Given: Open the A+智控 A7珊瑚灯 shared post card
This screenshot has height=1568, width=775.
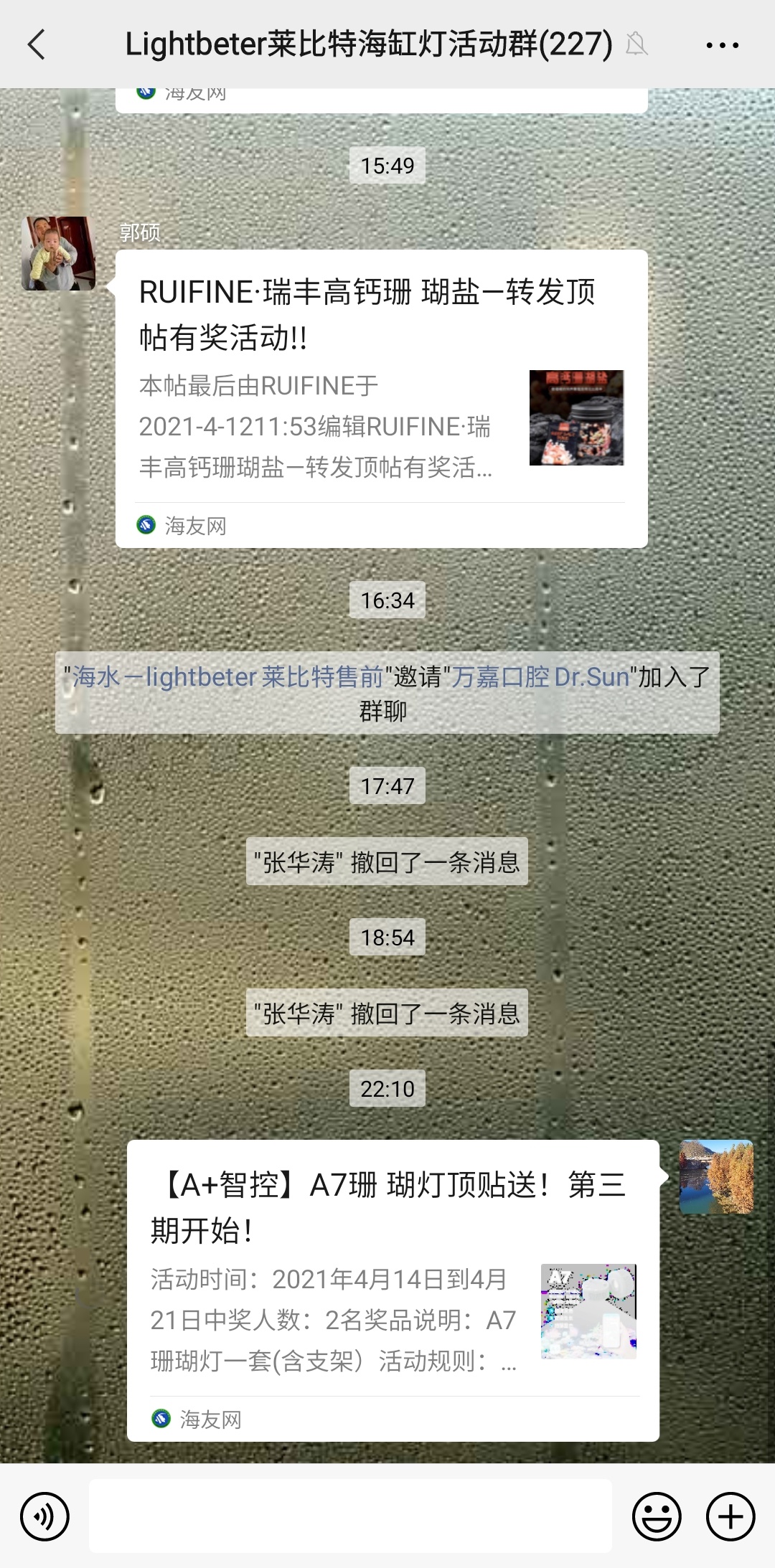Looking at the screenshot, I should [x=393, y=1290].
